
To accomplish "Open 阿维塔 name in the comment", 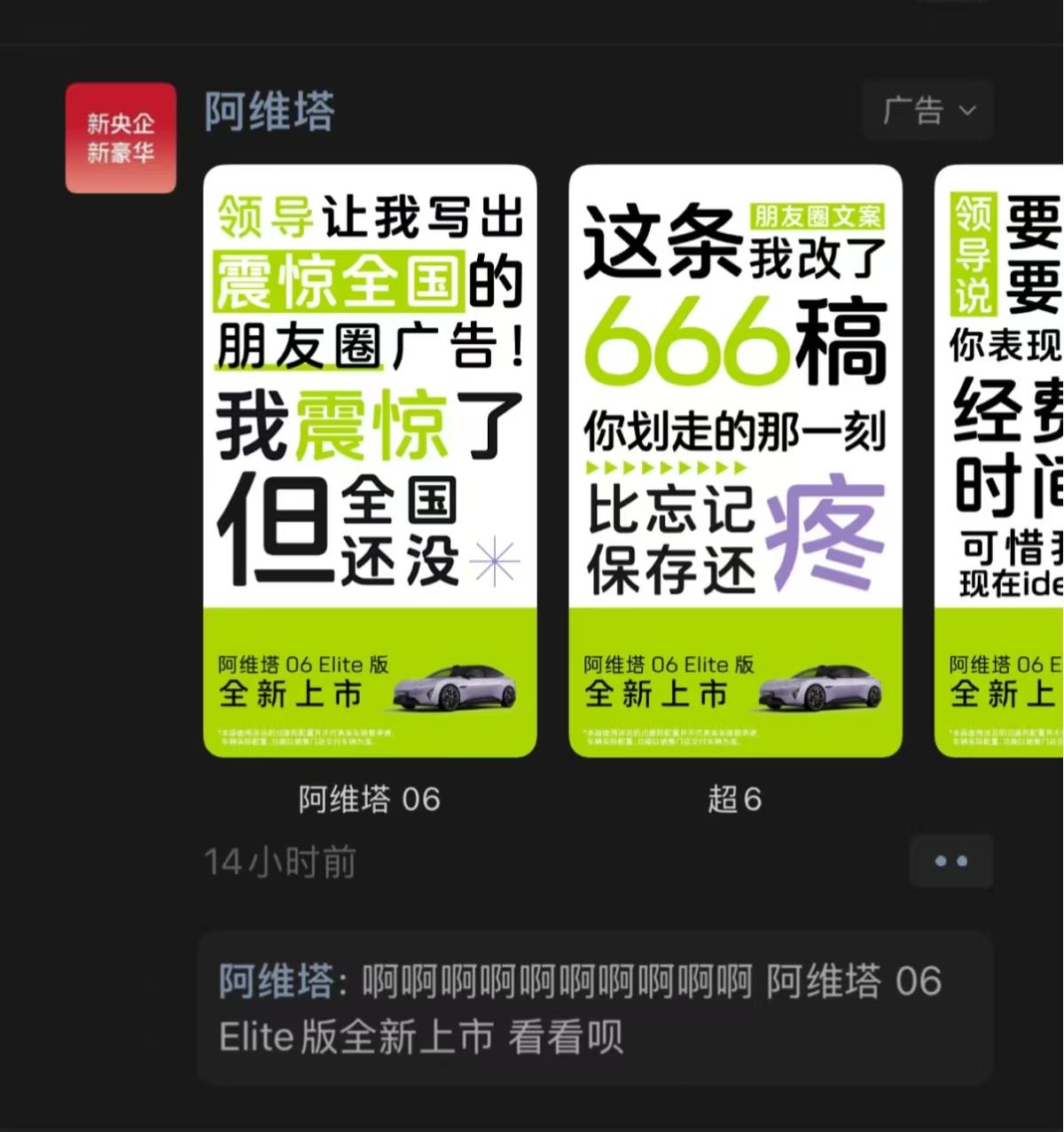I will pos(275,981).
